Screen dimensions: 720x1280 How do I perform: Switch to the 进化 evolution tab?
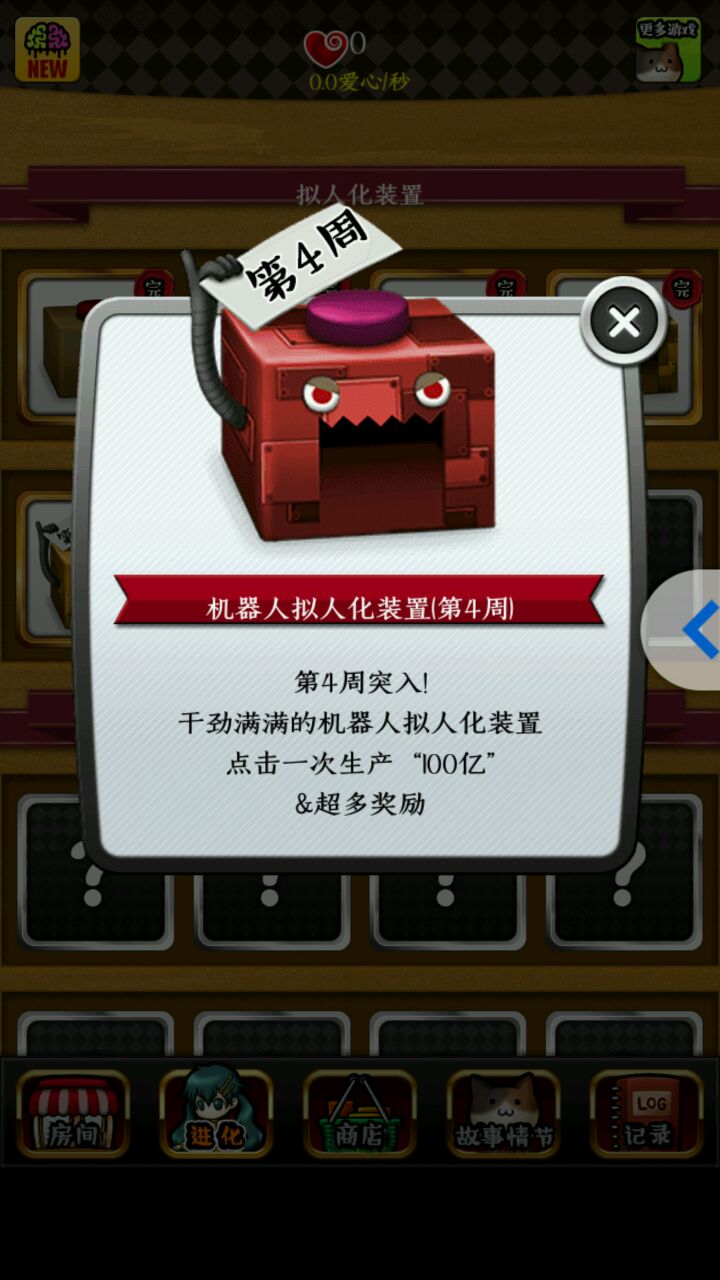pos(216,1114)
